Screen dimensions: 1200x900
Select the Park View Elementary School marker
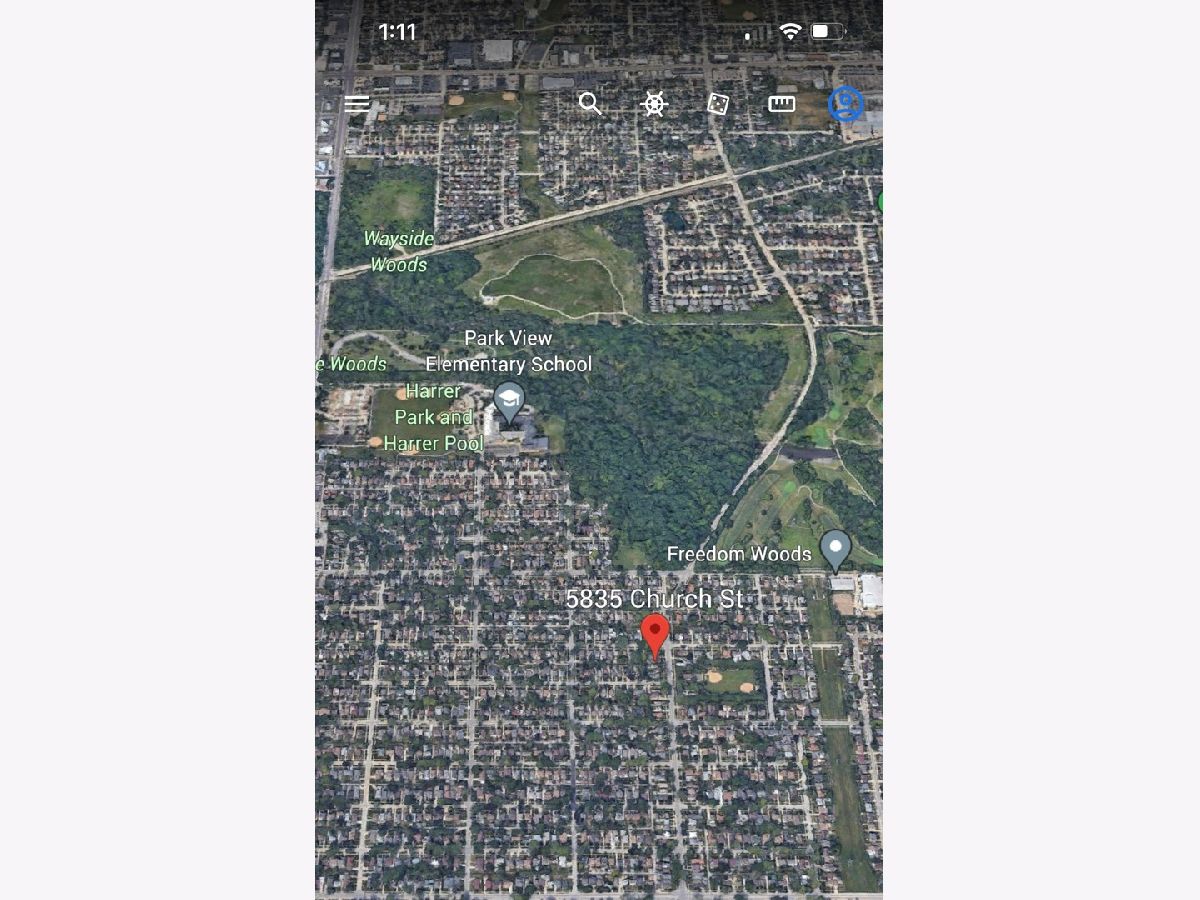pyautogui.click(x=510, y=401)
